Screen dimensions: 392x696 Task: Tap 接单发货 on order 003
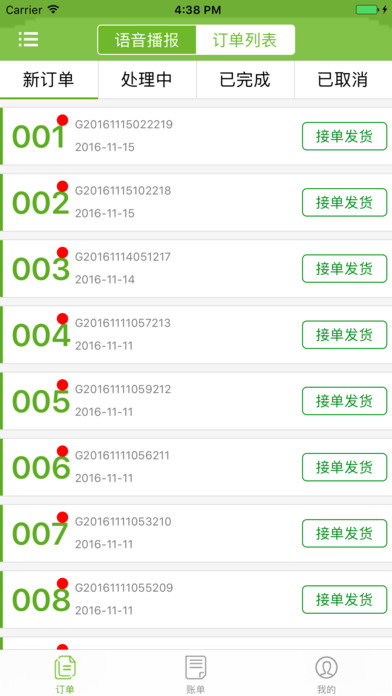(x=344, y=269)
